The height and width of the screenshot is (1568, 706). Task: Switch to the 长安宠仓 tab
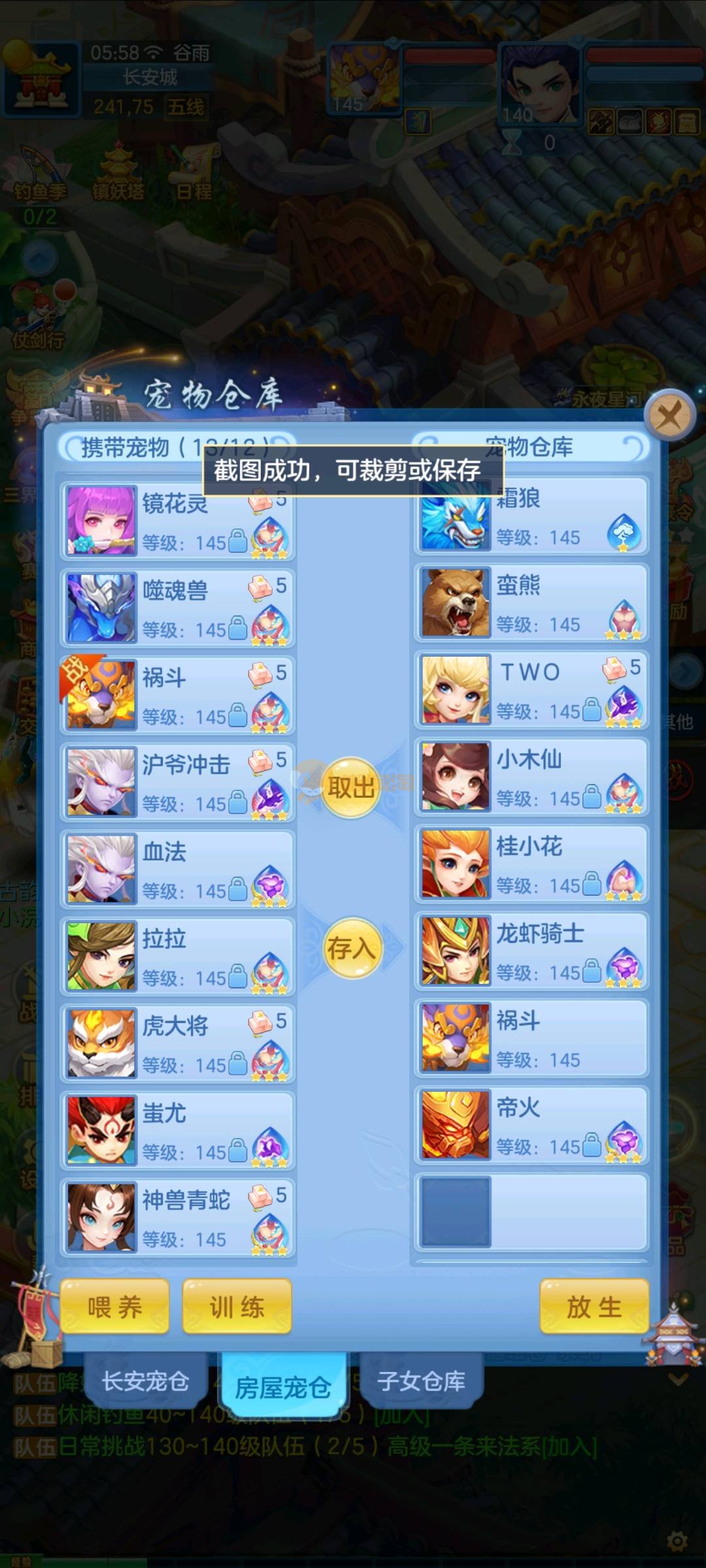tap(145, 1380)
